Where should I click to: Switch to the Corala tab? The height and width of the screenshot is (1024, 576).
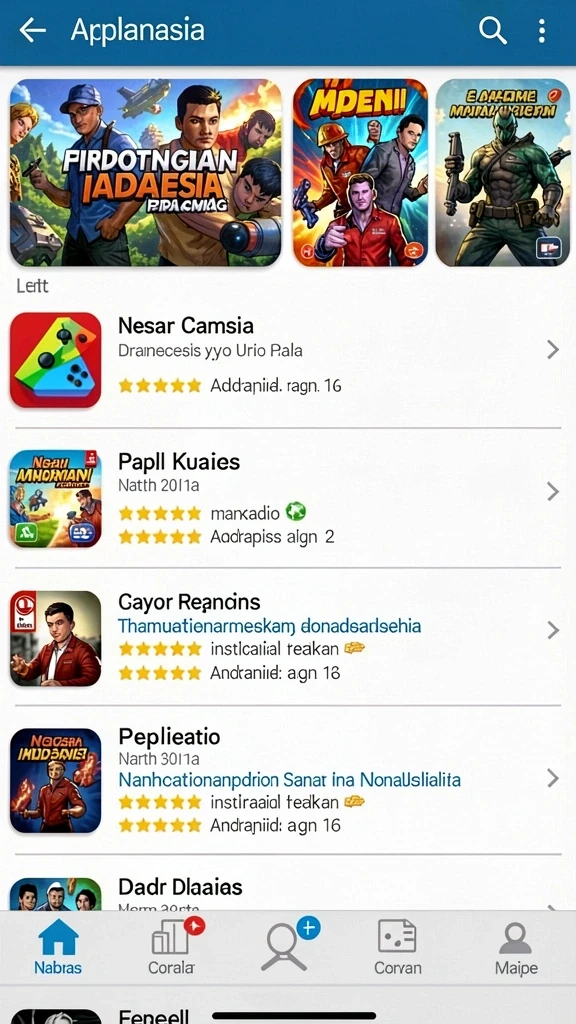pos(172,946)
